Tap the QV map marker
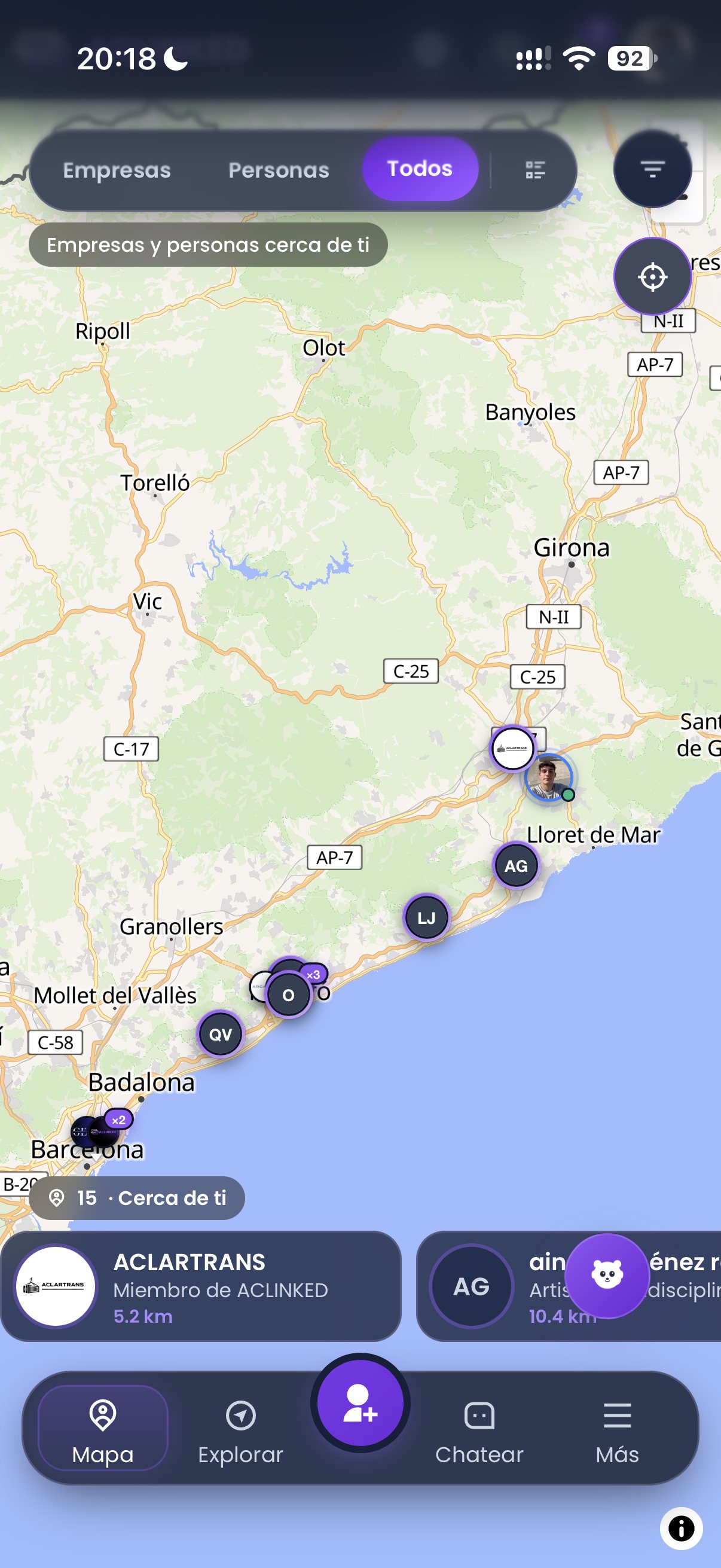 220,1034
